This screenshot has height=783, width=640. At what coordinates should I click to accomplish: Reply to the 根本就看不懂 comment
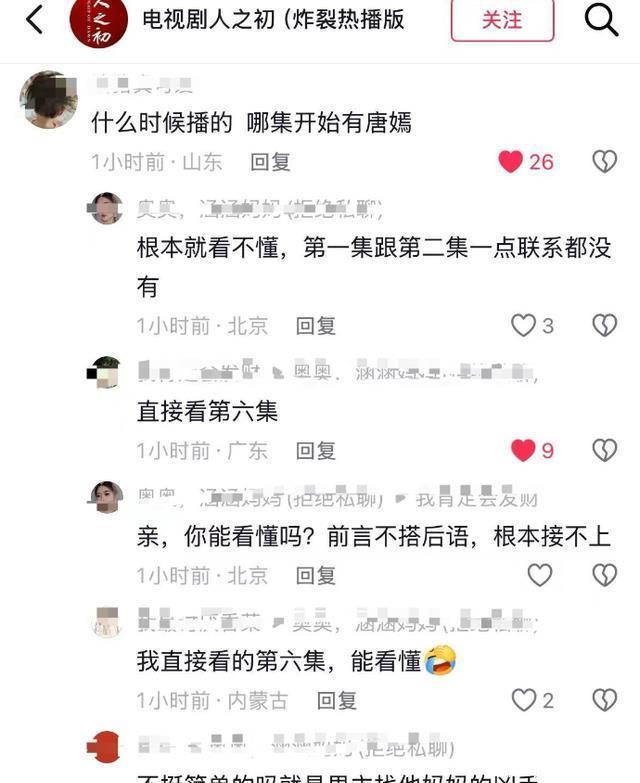click(315, 325)
